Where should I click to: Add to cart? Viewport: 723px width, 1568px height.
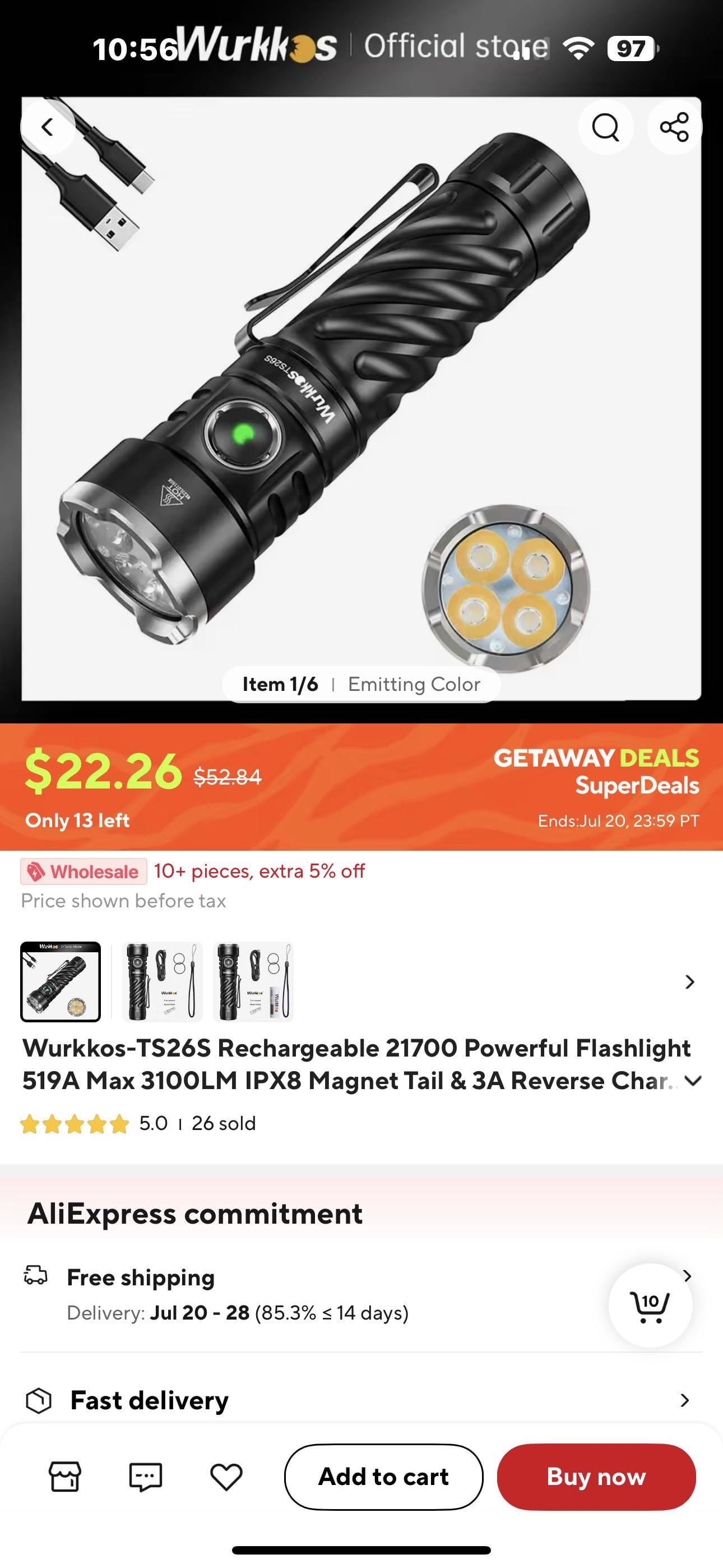point(383,1477)
